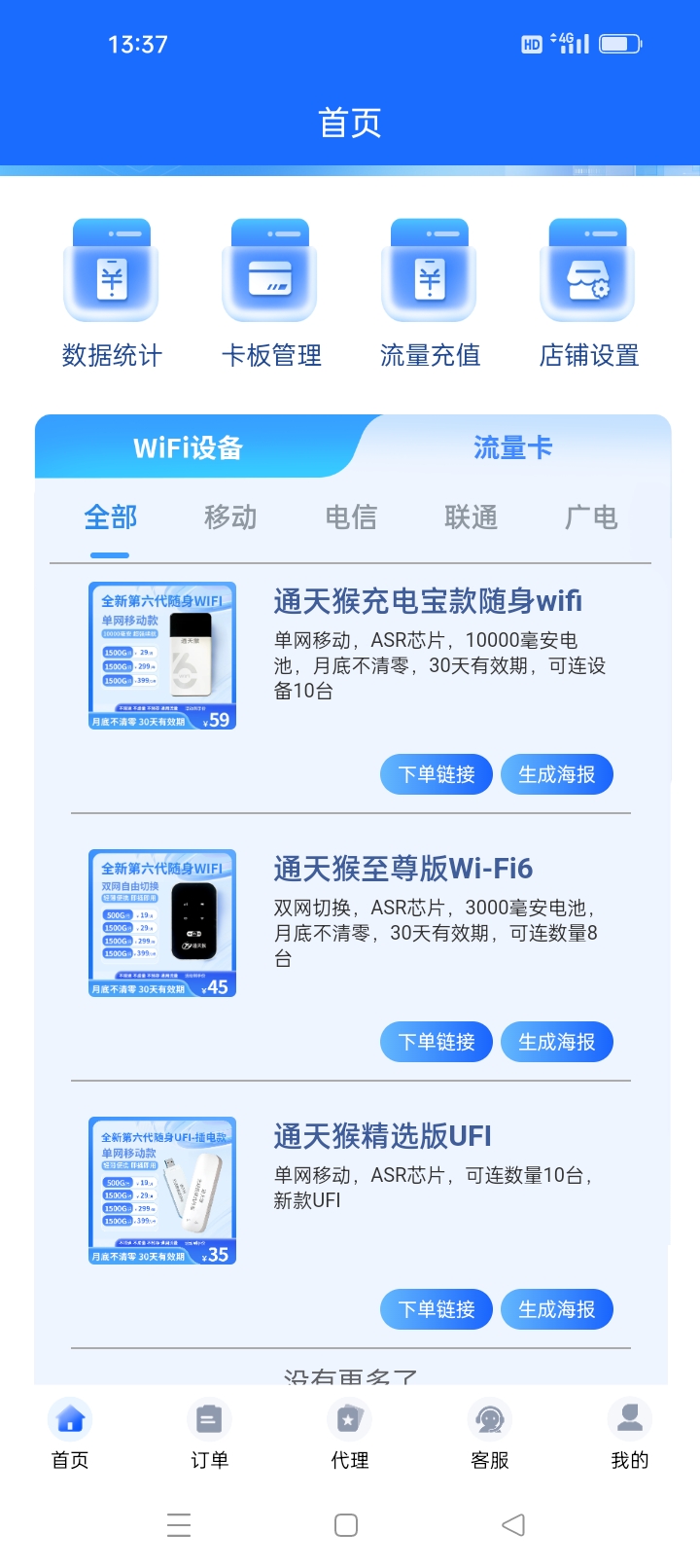The image size is (700, 1568).
Task: Get 下单链接 for 通天猴至尊版Wi-Fi6
Action: pyautogui.click(x=437, y=1042)
